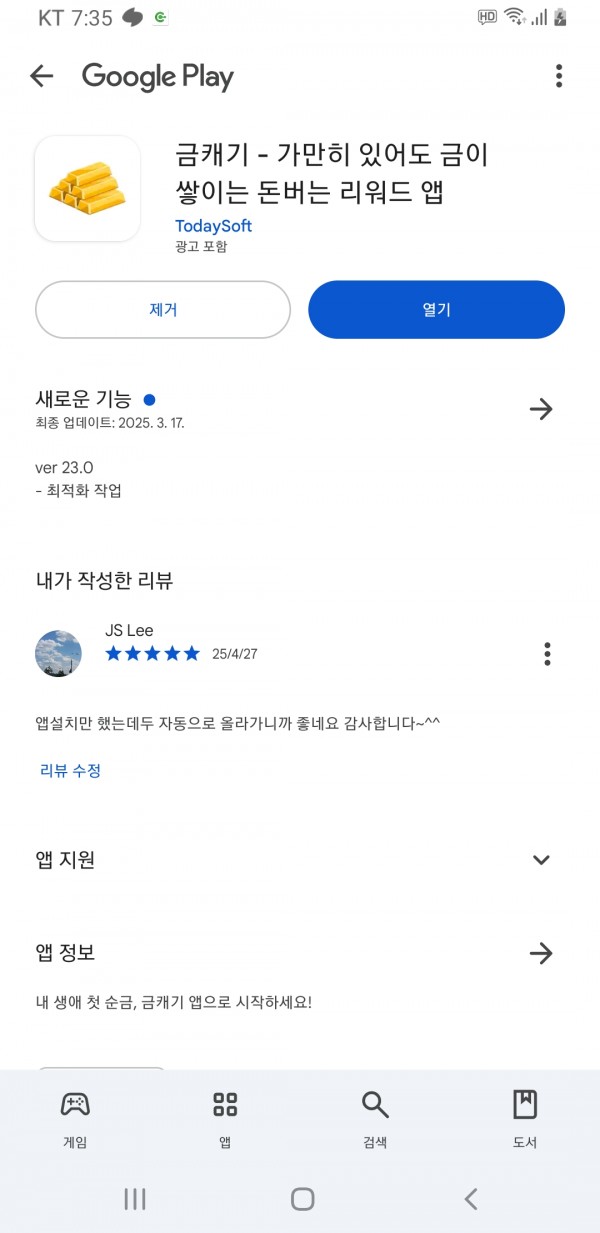Open the Google Play overflow menu
Viewport: 600px width, 1233px height.
click(x=558, y=76)
